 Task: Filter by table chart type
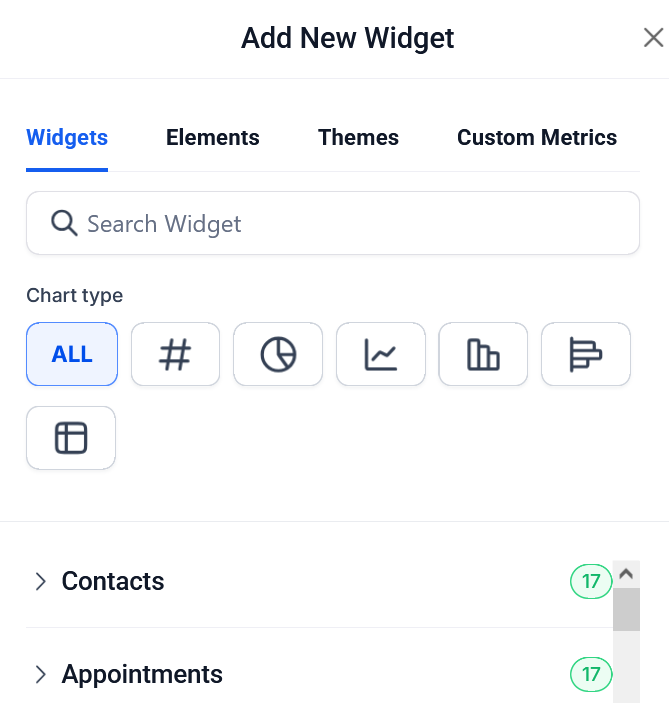pos(71,438)
